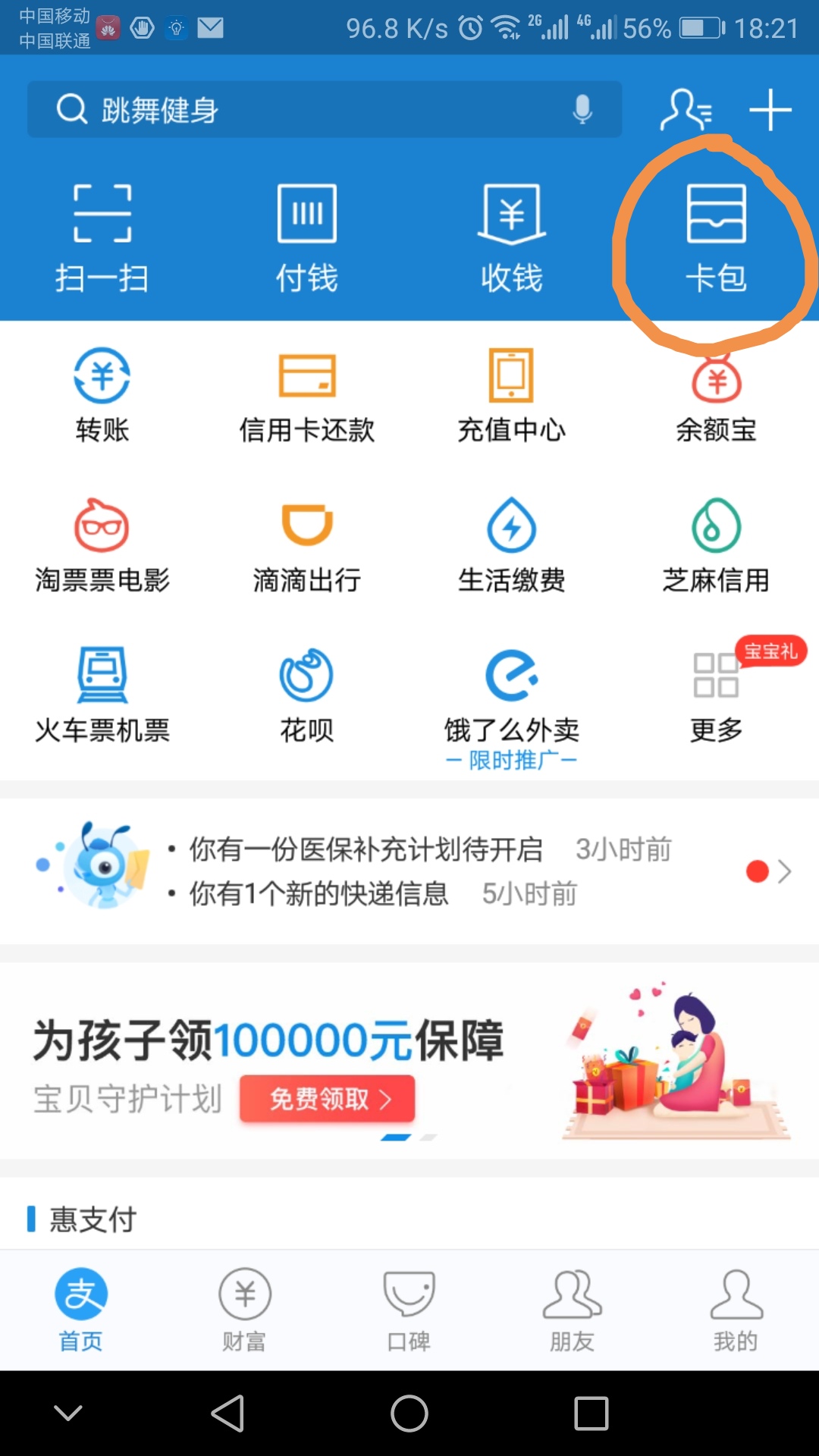Open the 花呗 credit feature
819x1456 pixels.
[306, 694]
